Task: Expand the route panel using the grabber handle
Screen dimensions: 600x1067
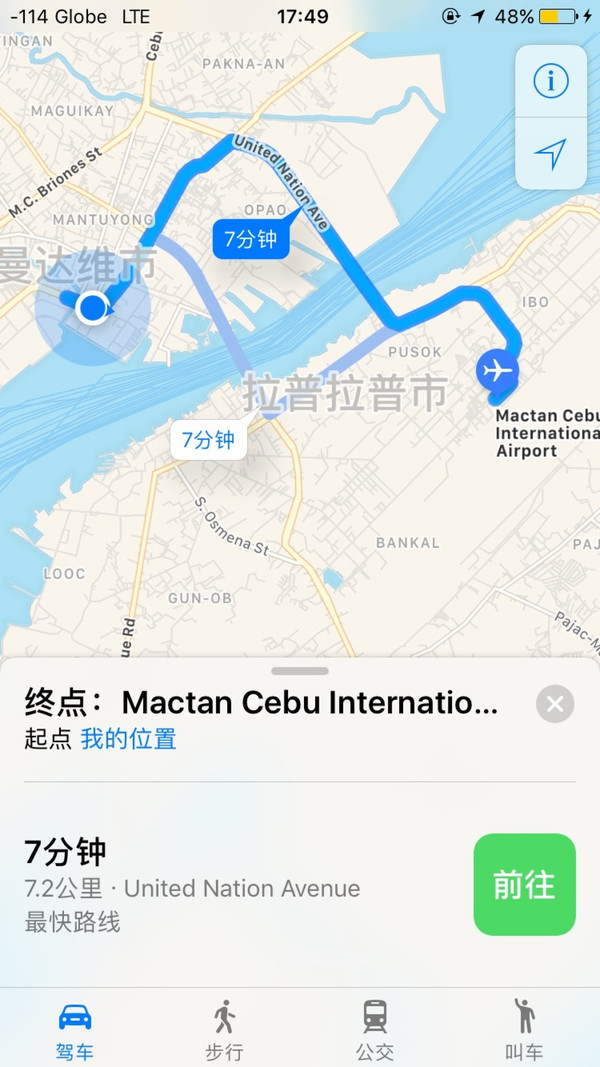Action: coord(299,671)
